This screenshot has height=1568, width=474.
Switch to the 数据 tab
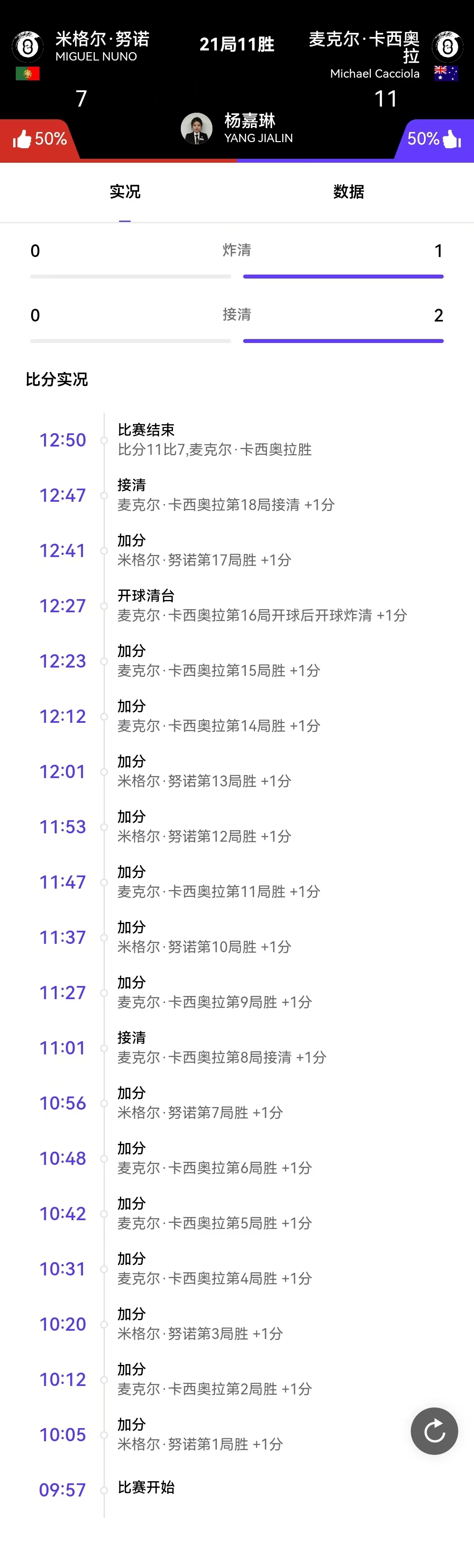pos(348,192)
